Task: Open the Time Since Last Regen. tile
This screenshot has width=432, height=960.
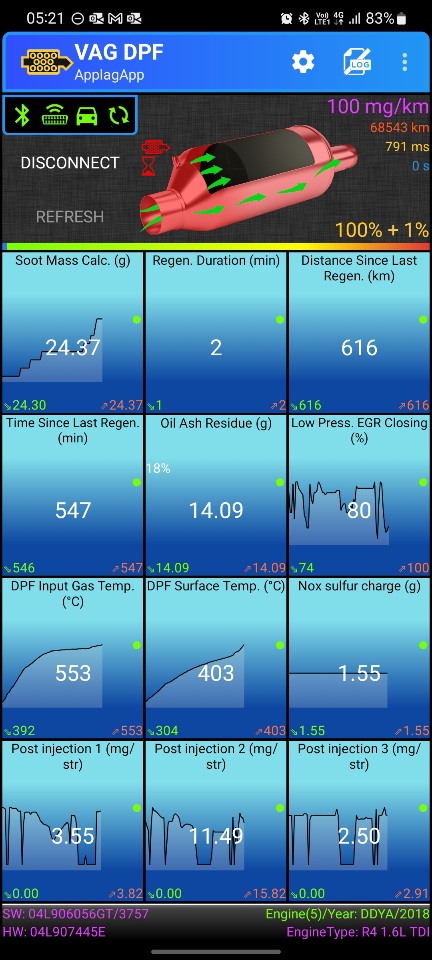Action: tap(73, 495)
